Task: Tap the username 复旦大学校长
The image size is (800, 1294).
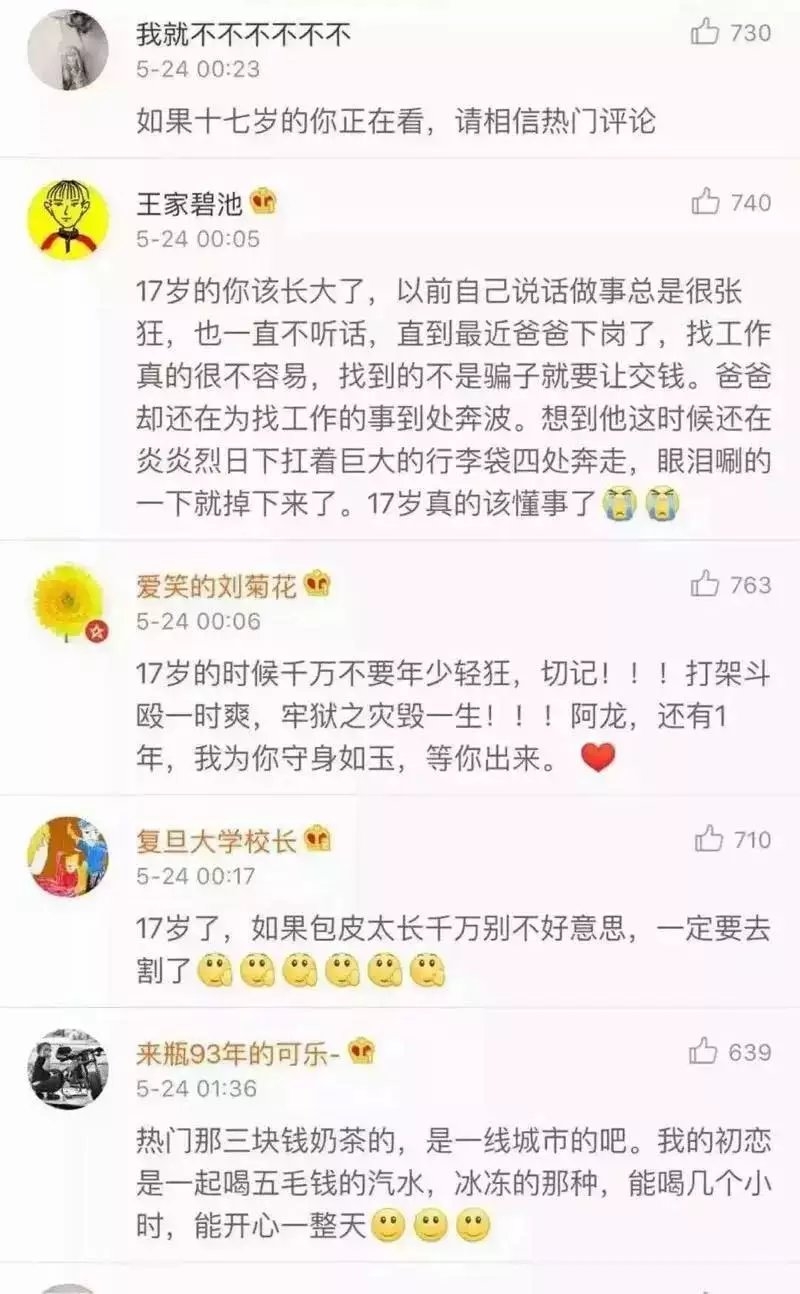Action: click(217, 840)
